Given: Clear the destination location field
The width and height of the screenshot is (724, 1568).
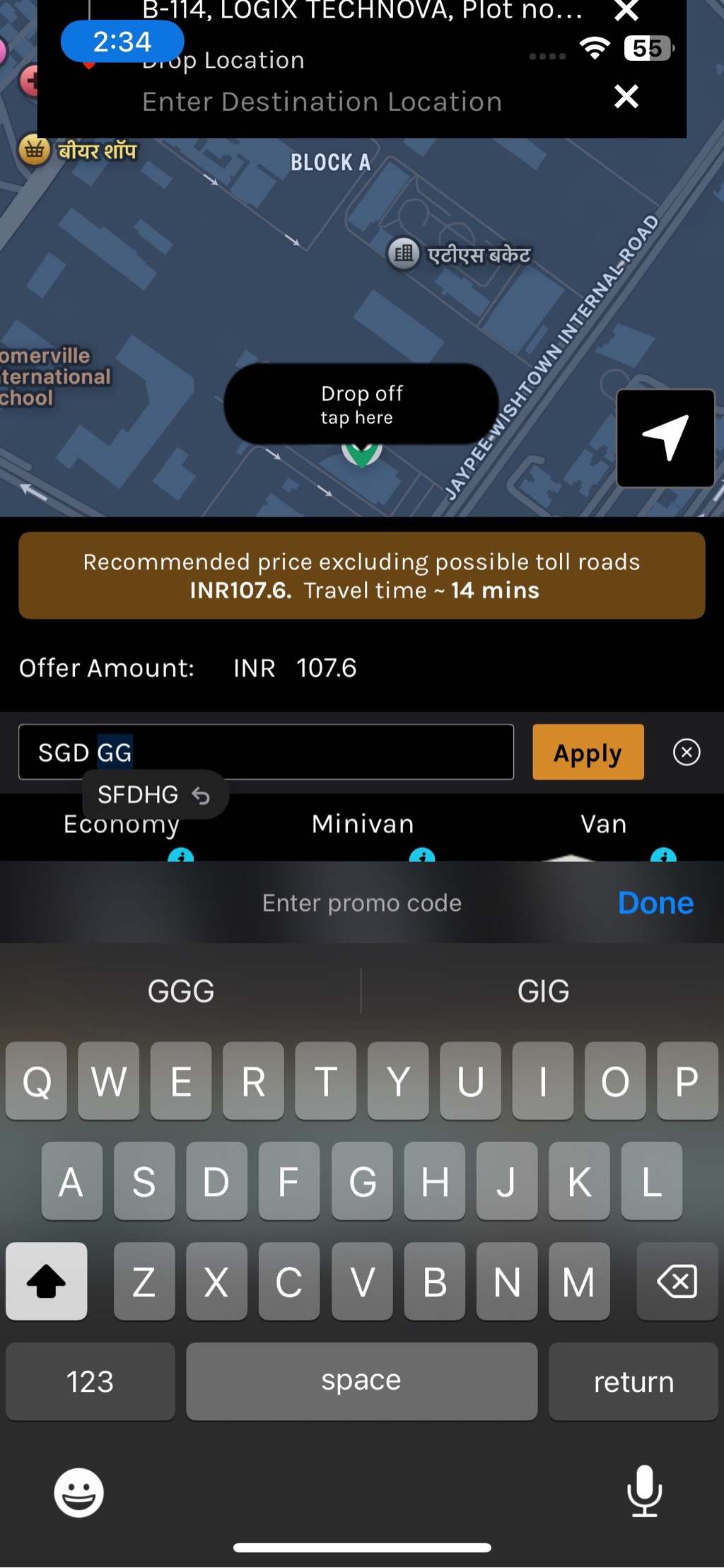Looking at the screenshot, I should tap(626, 96).
